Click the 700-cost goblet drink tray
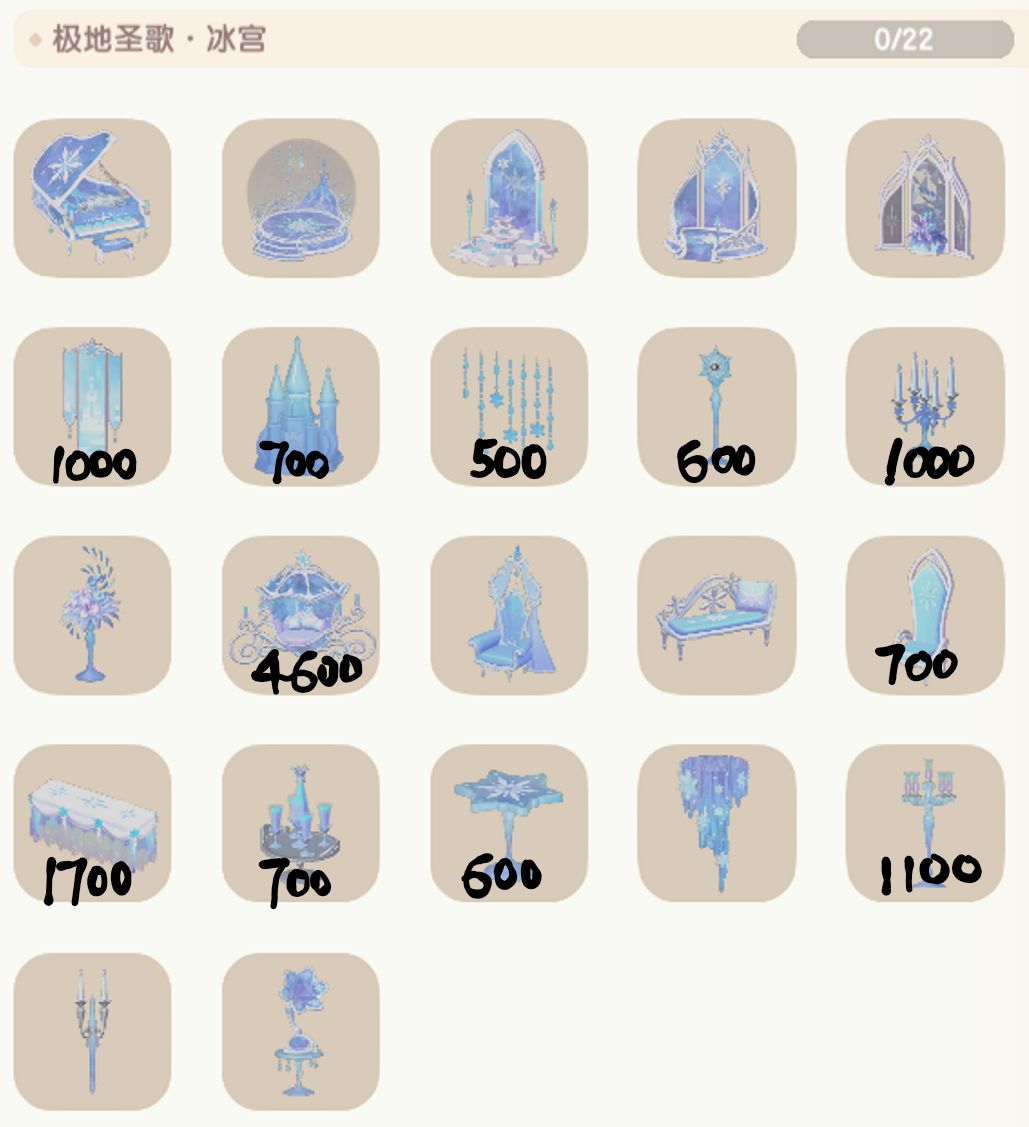The height and width of the screenshot is (1127, 1029). (301, 822)
